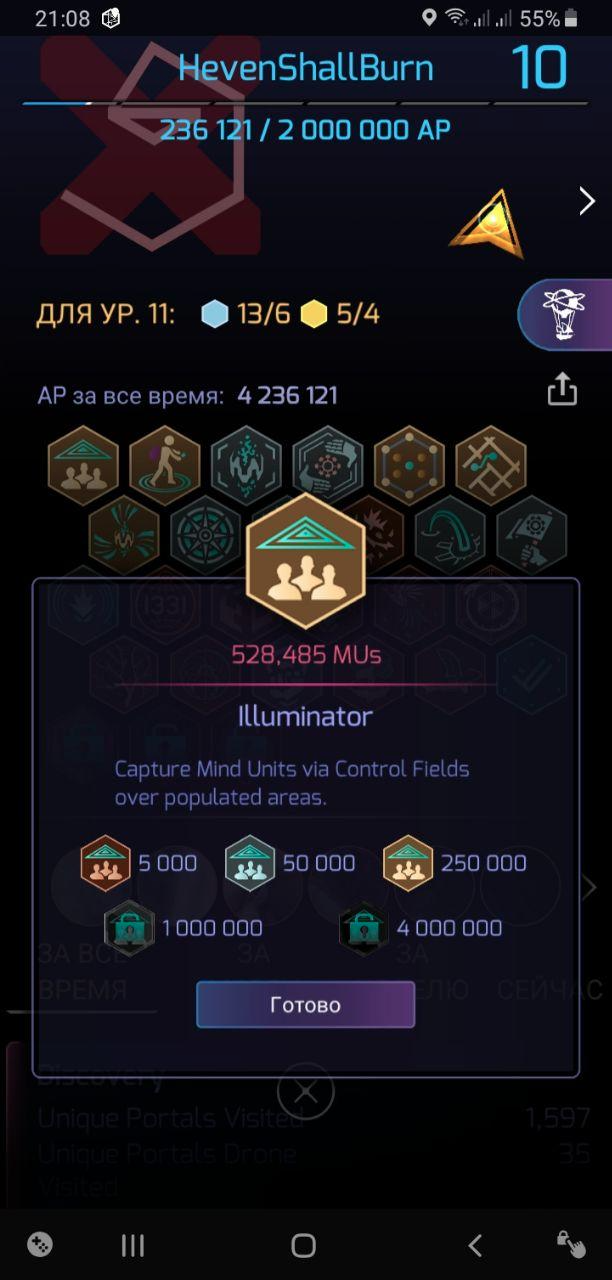Show recent apps
The image size is (612, 1280).
132,1245
